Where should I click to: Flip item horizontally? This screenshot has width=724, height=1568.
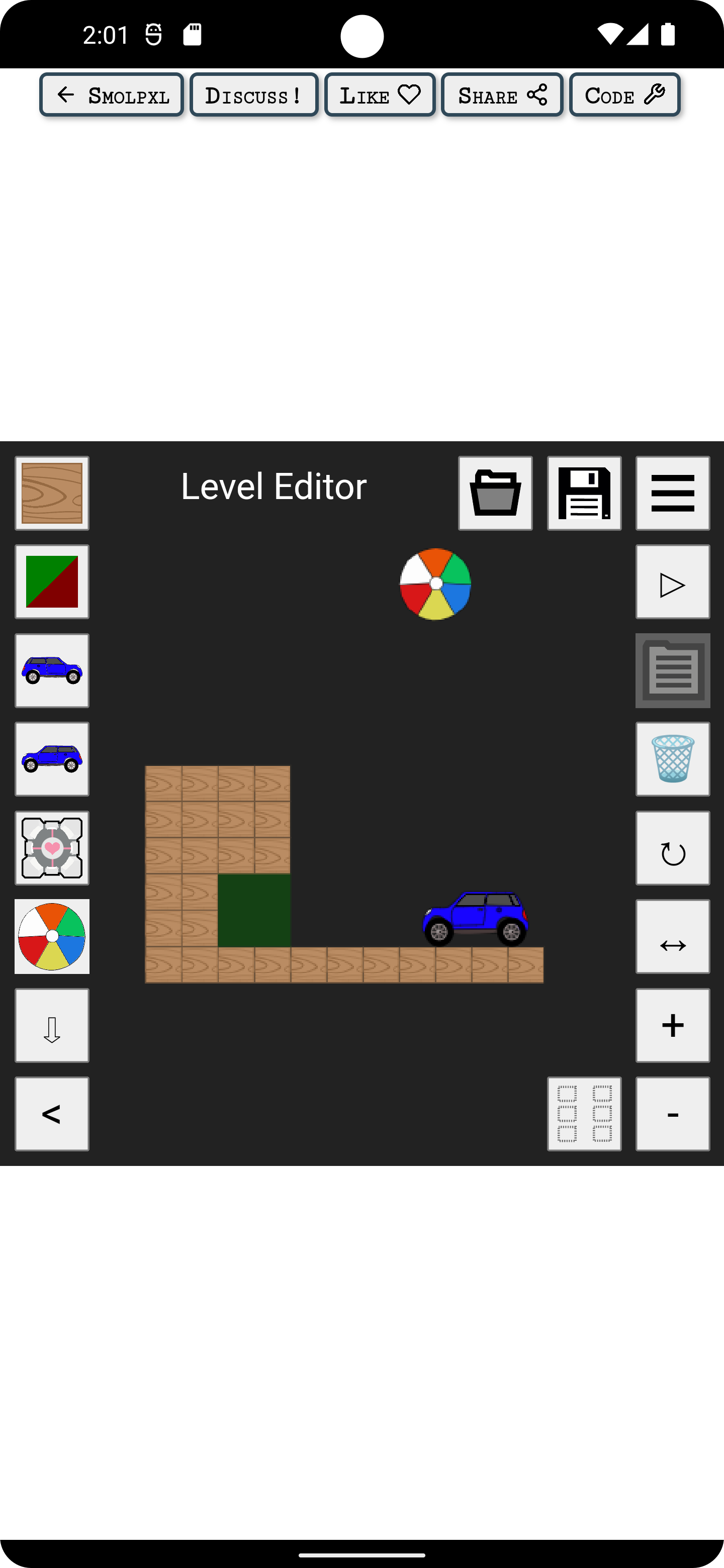pyautogui.click(x=673, y=937)
